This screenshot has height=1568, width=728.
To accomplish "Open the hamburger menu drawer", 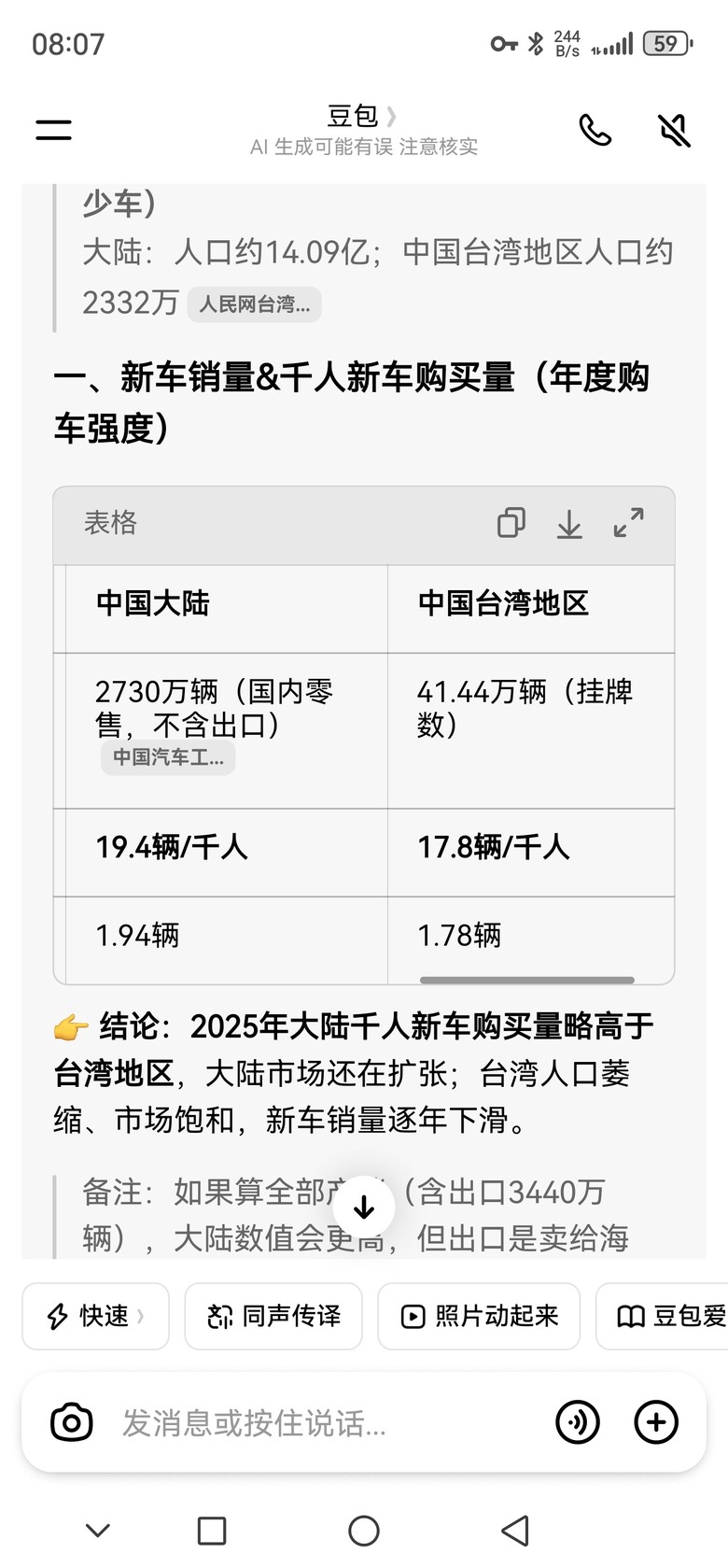I will click(53, 129).
